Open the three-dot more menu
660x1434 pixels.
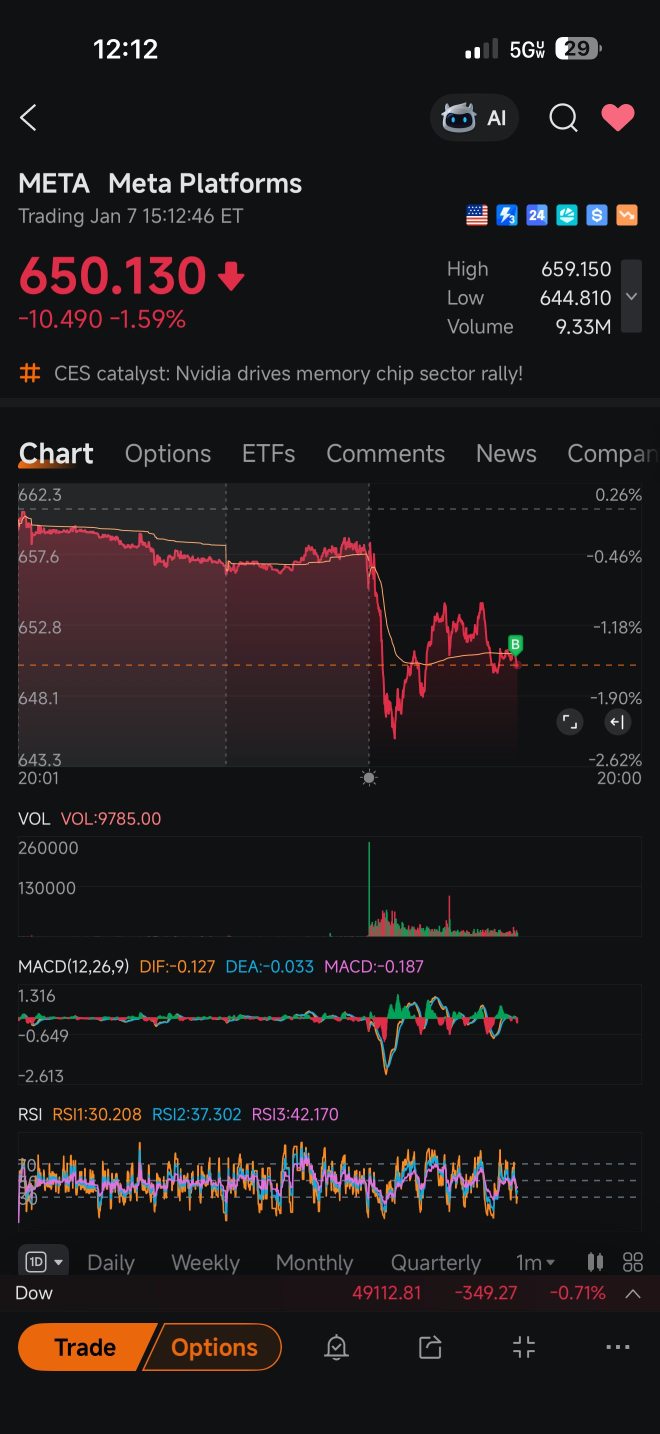pos(618,1347)
